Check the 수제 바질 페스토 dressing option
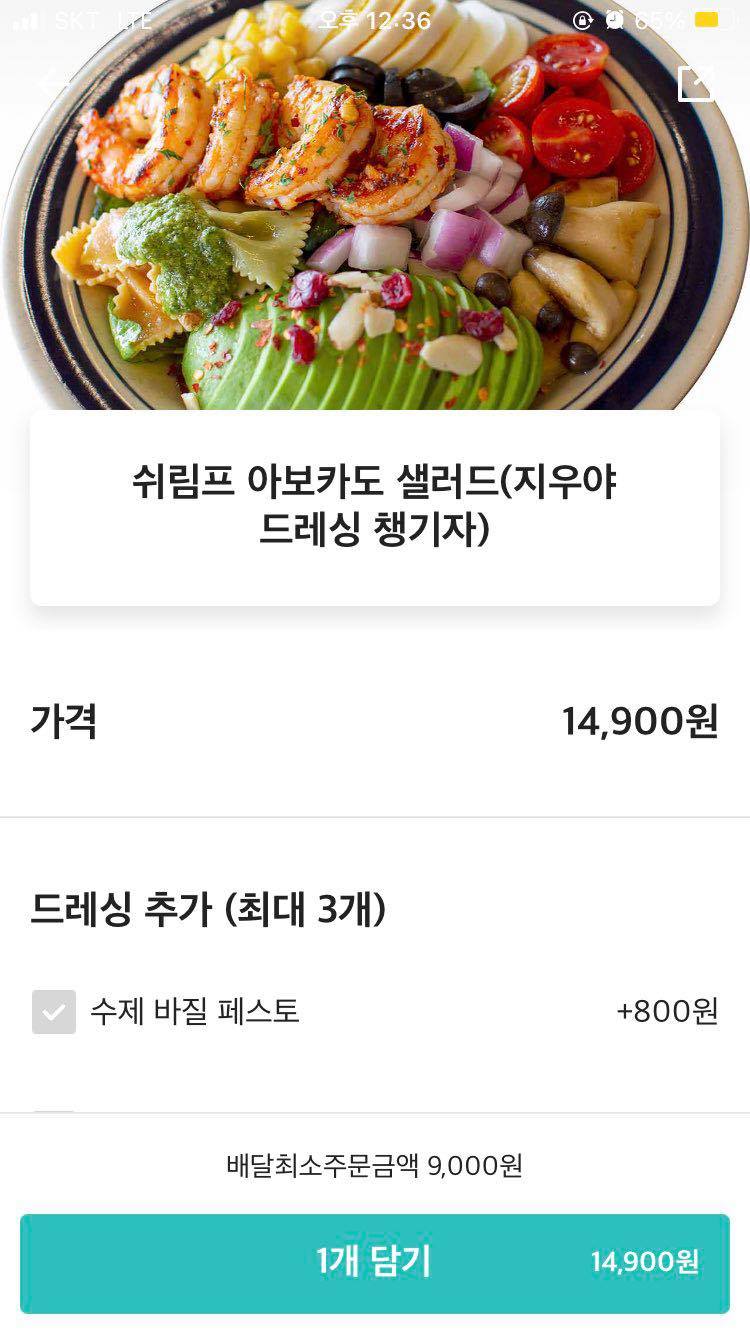Screen dimensions: 750x1334 pos(54,1011)
